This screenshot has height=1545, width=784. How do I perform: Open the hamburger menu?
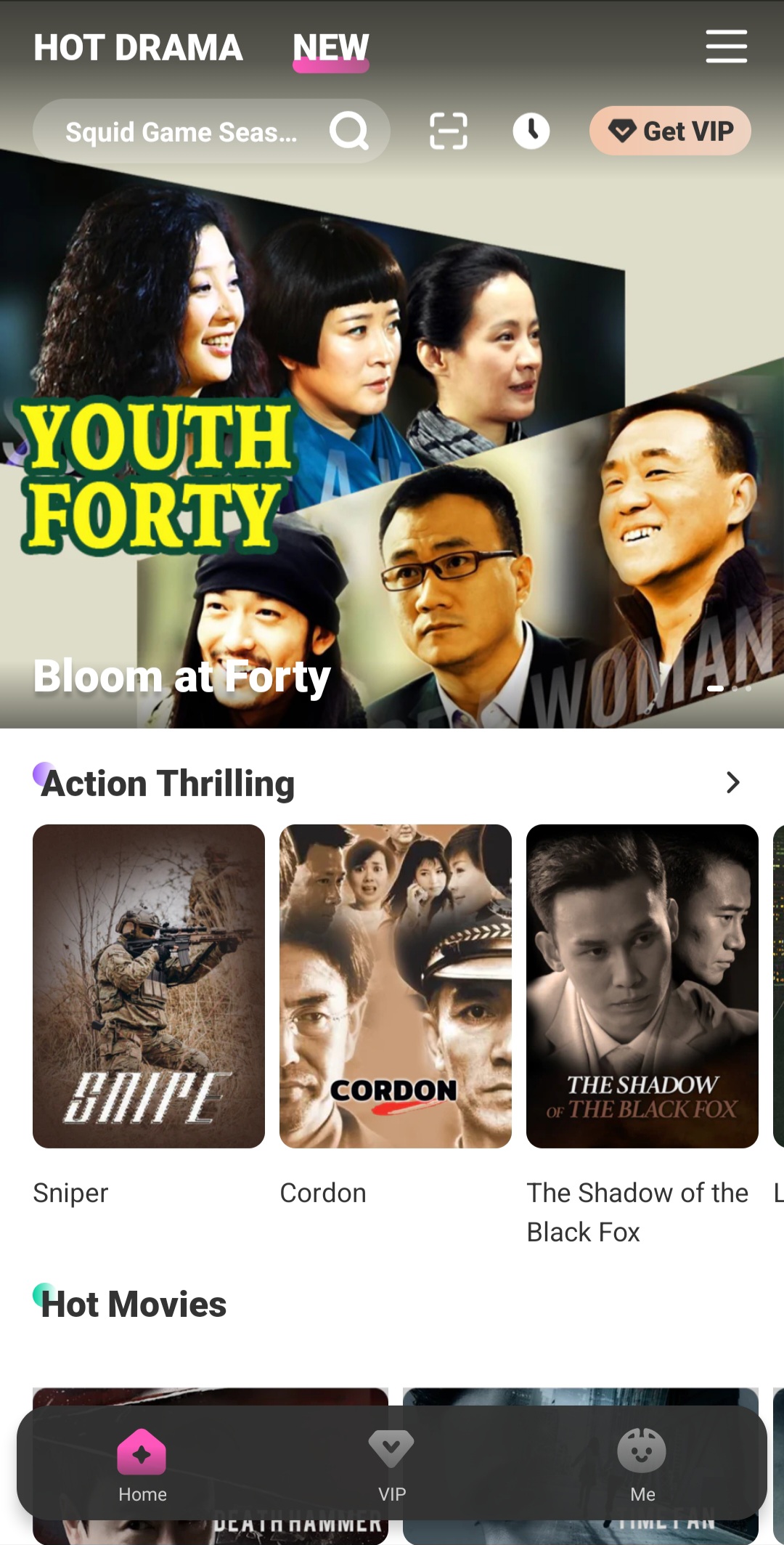click(726, 46)
